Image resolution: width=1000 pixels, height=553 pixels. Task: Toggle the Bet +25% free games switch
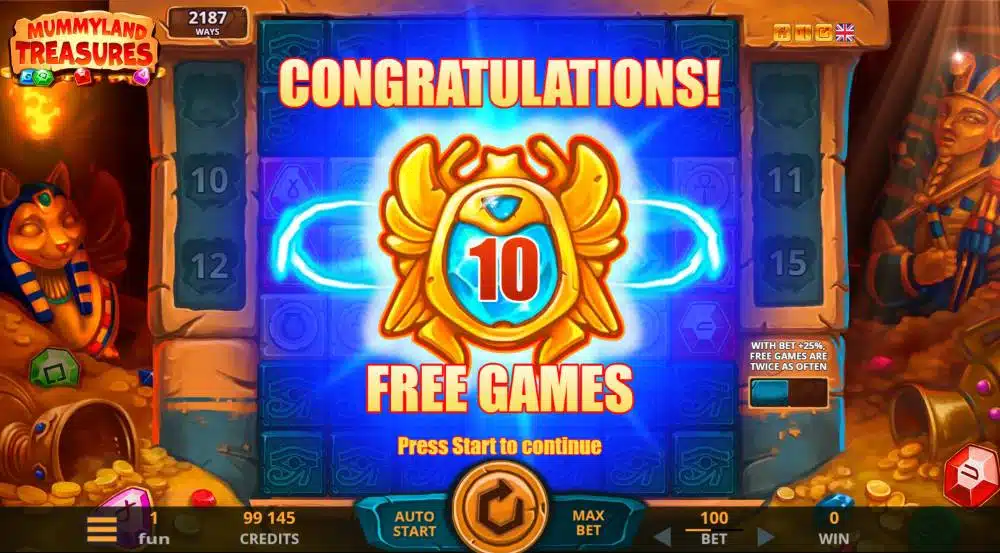(x=789, y=393)
